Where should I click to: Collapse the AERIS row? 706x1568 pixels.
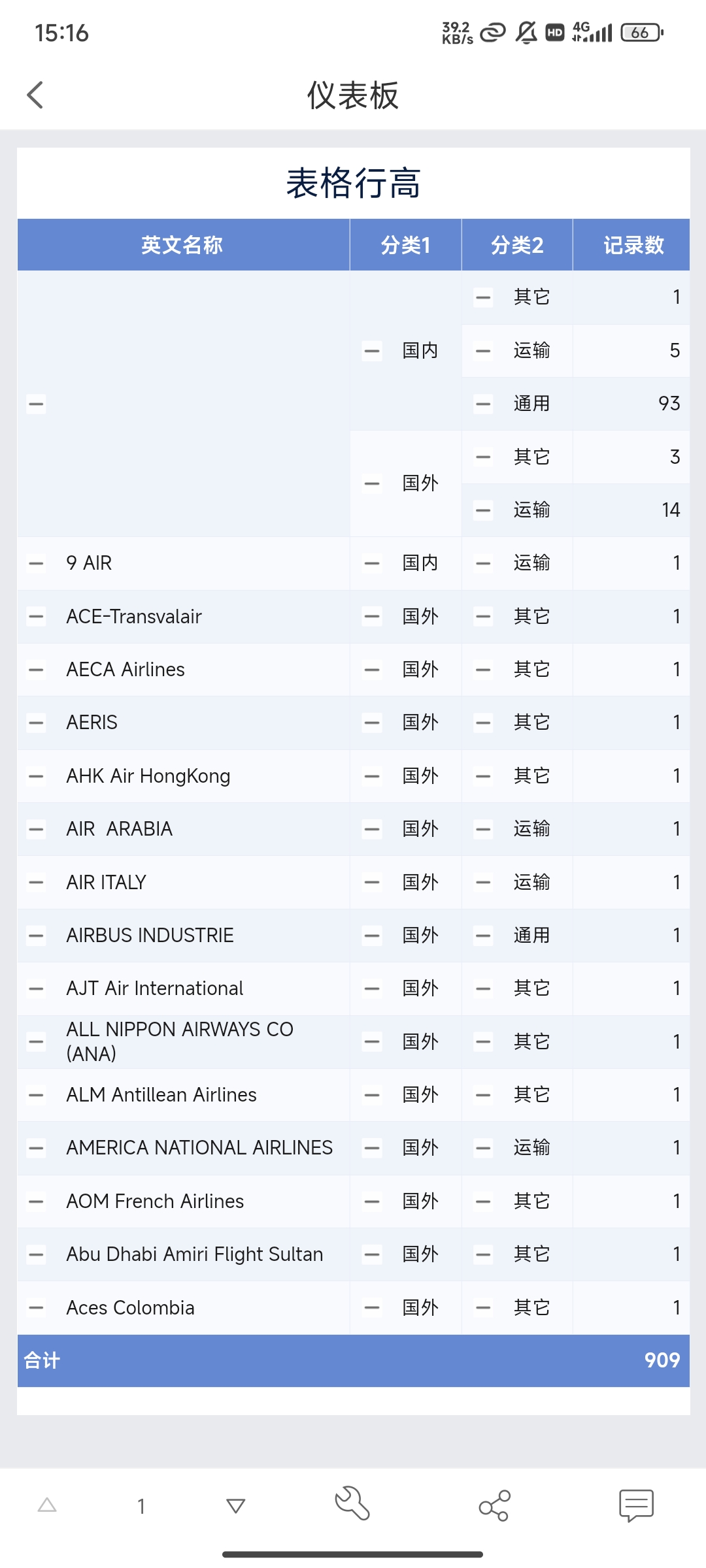[37, 723]
